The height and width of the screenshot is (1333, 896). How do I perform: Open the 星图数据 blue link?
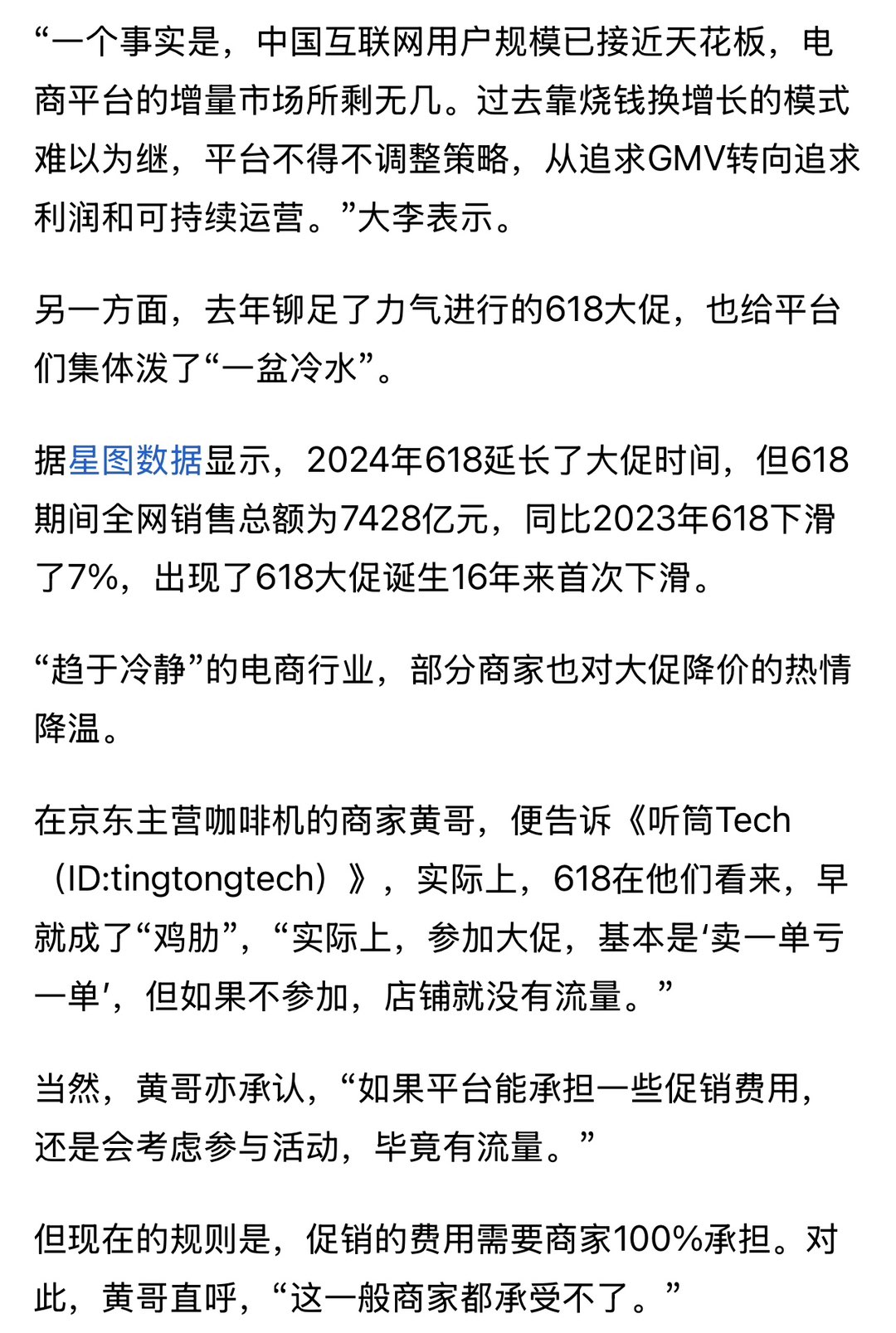pos(135,460)
